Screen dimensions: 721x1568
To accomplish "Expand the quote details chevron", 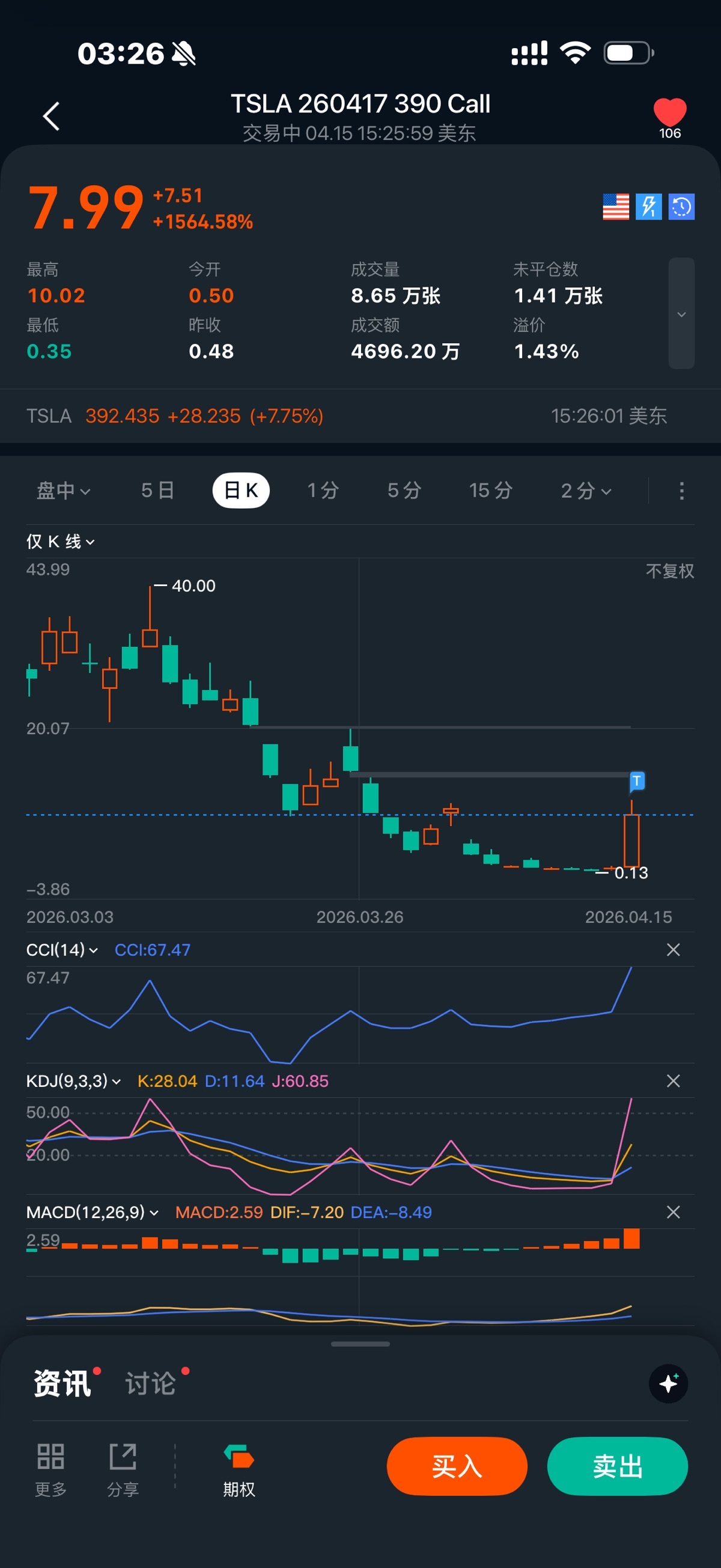I will [x=681, y=313].
